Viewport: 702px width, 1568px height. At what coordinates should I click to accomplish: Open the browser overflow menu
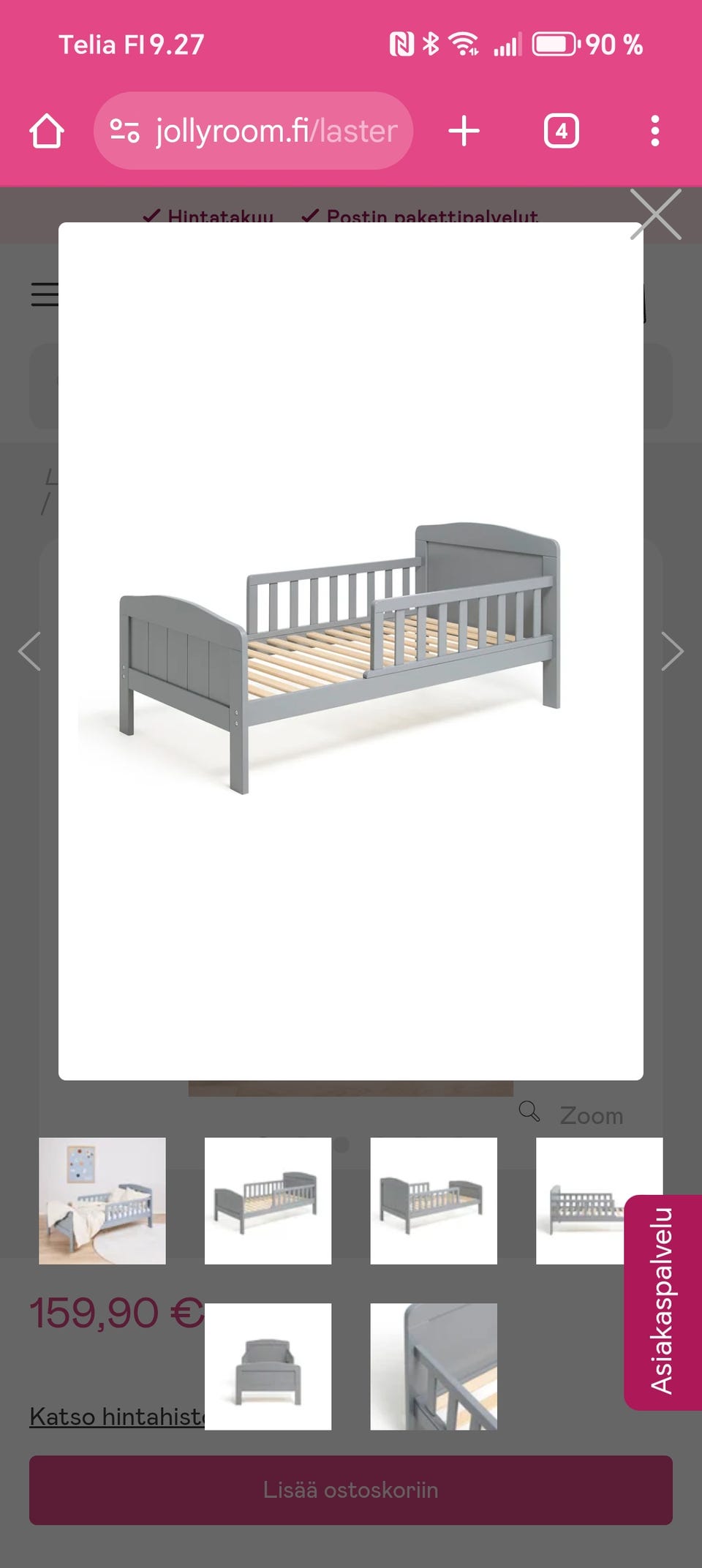655,132
